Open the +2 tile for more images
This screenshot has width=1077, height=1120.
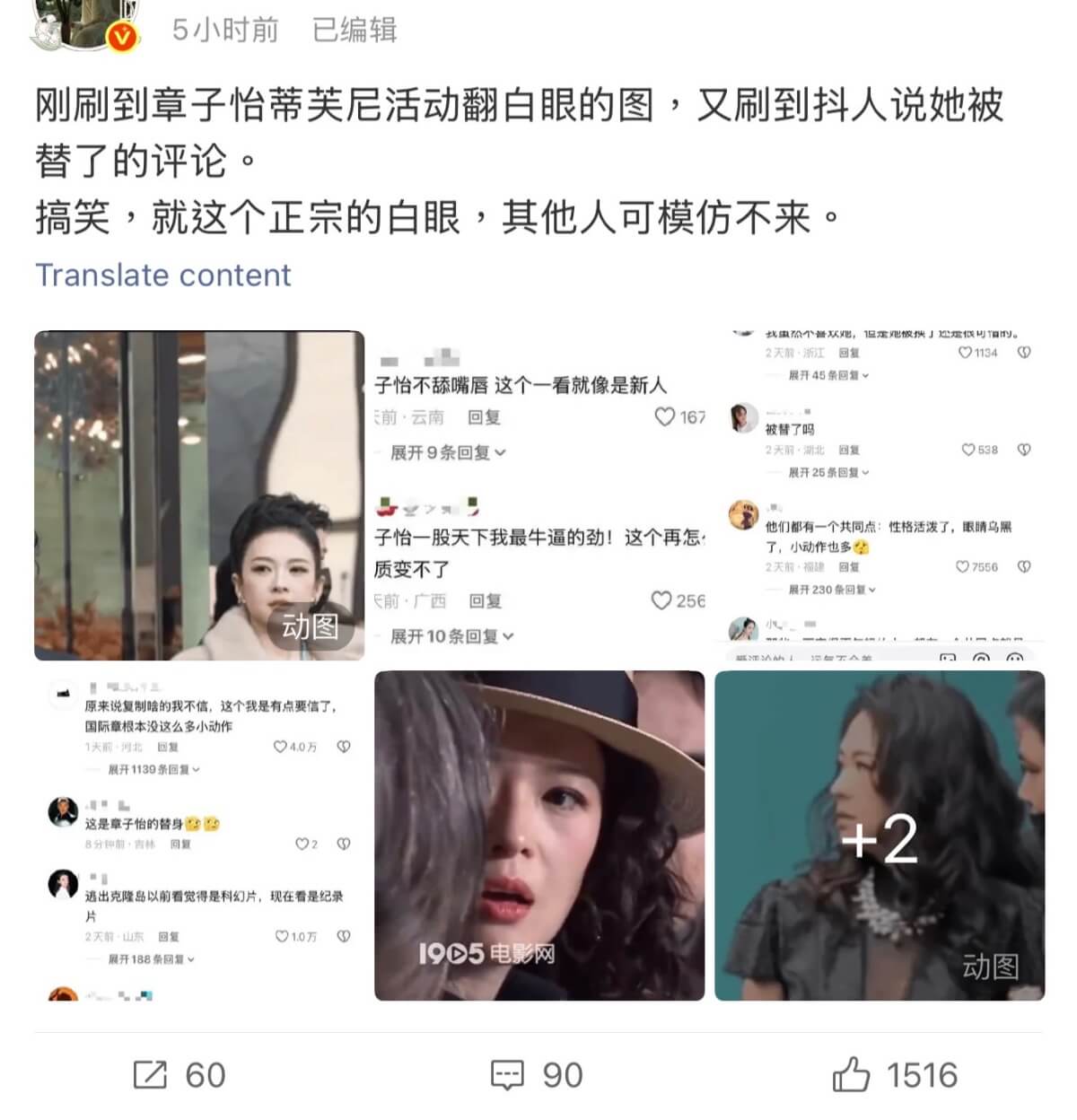click(880, 836)
